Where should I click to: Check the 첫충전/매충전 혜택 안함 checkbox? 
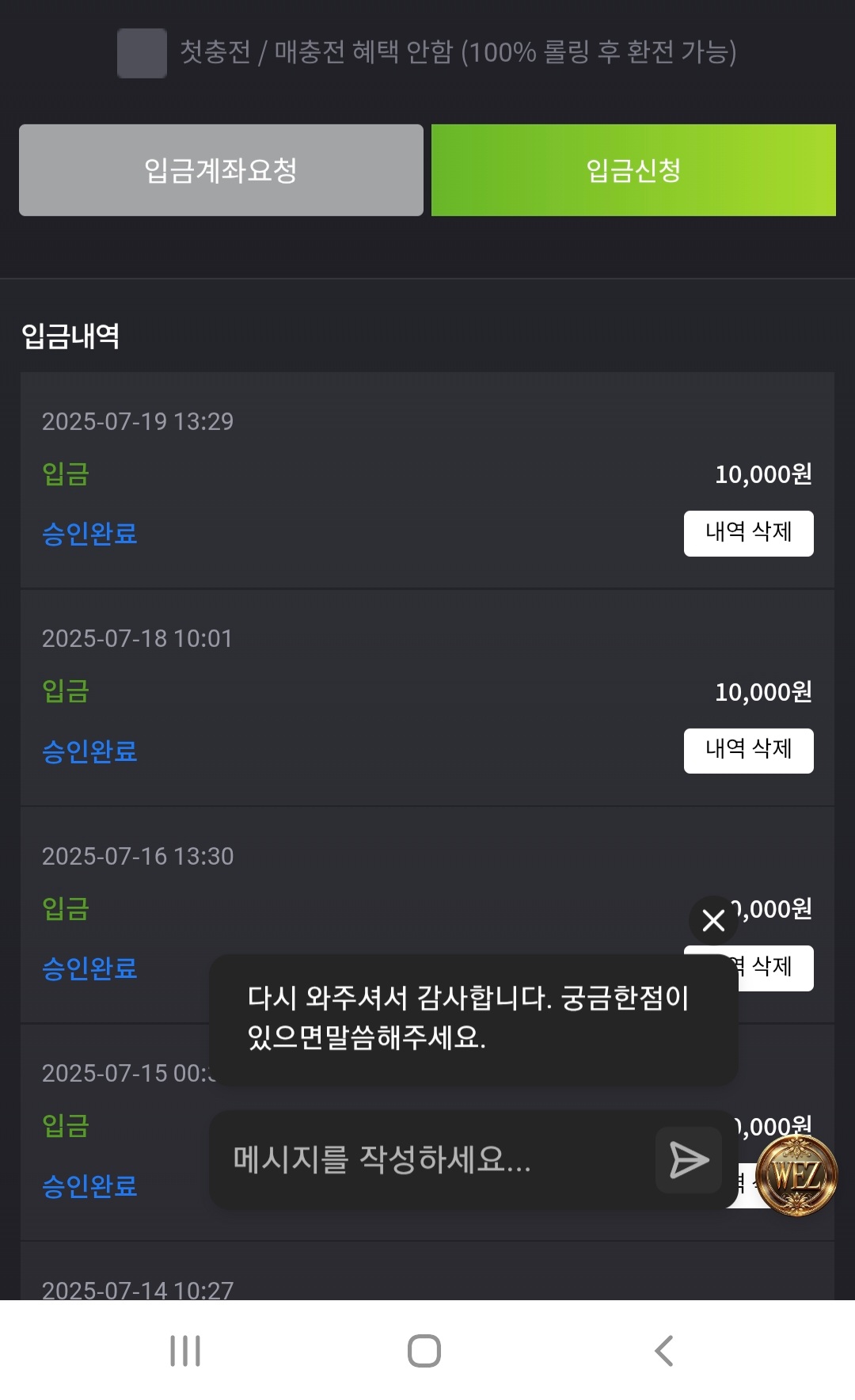pyautogui.click(x=142, y=53)
